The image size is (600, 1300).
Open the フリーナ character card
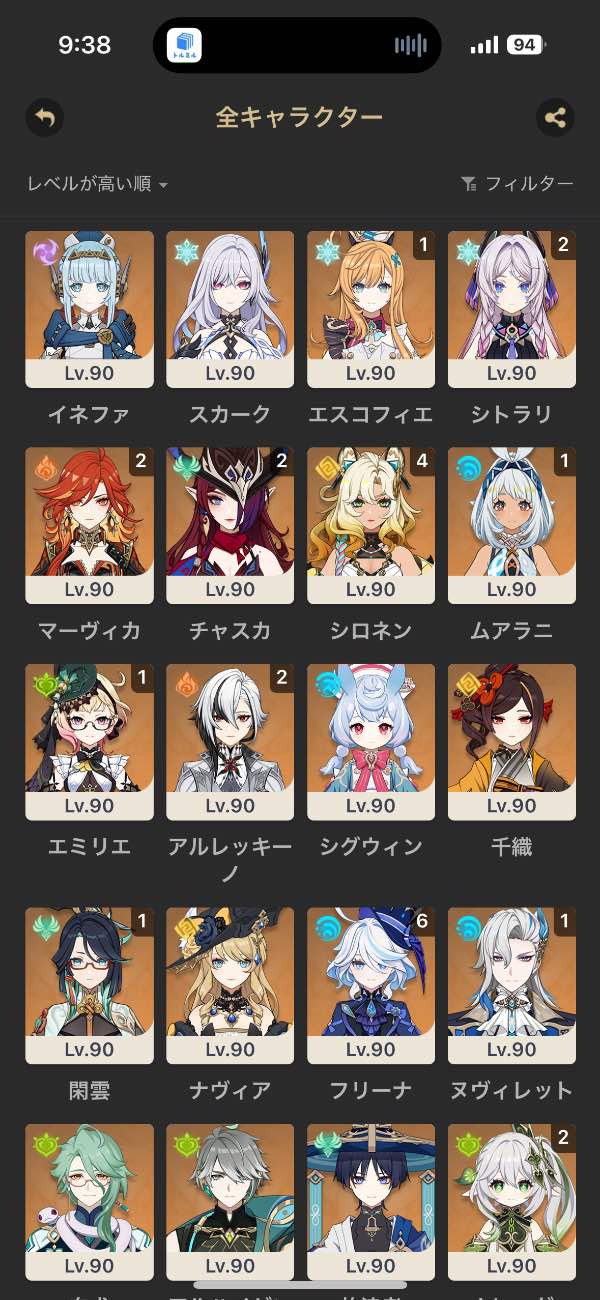click(371, 985)
